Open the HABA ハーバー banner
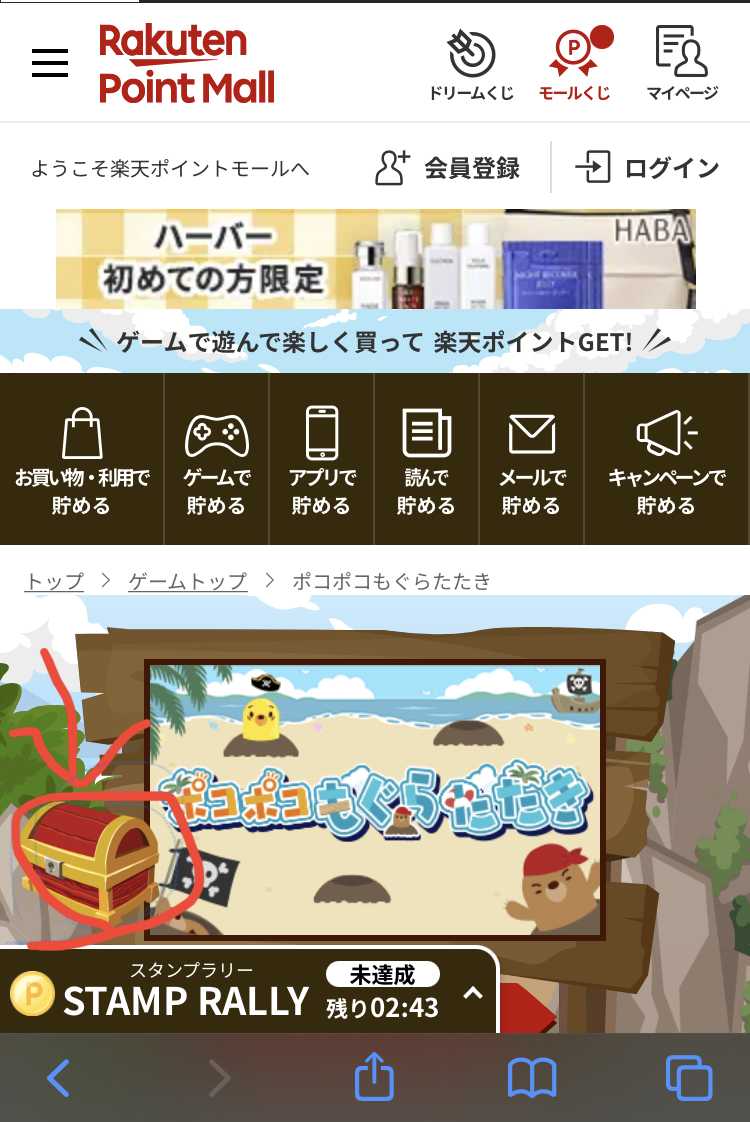Viewport: 750px width, 1122px height. coord(375,258)
